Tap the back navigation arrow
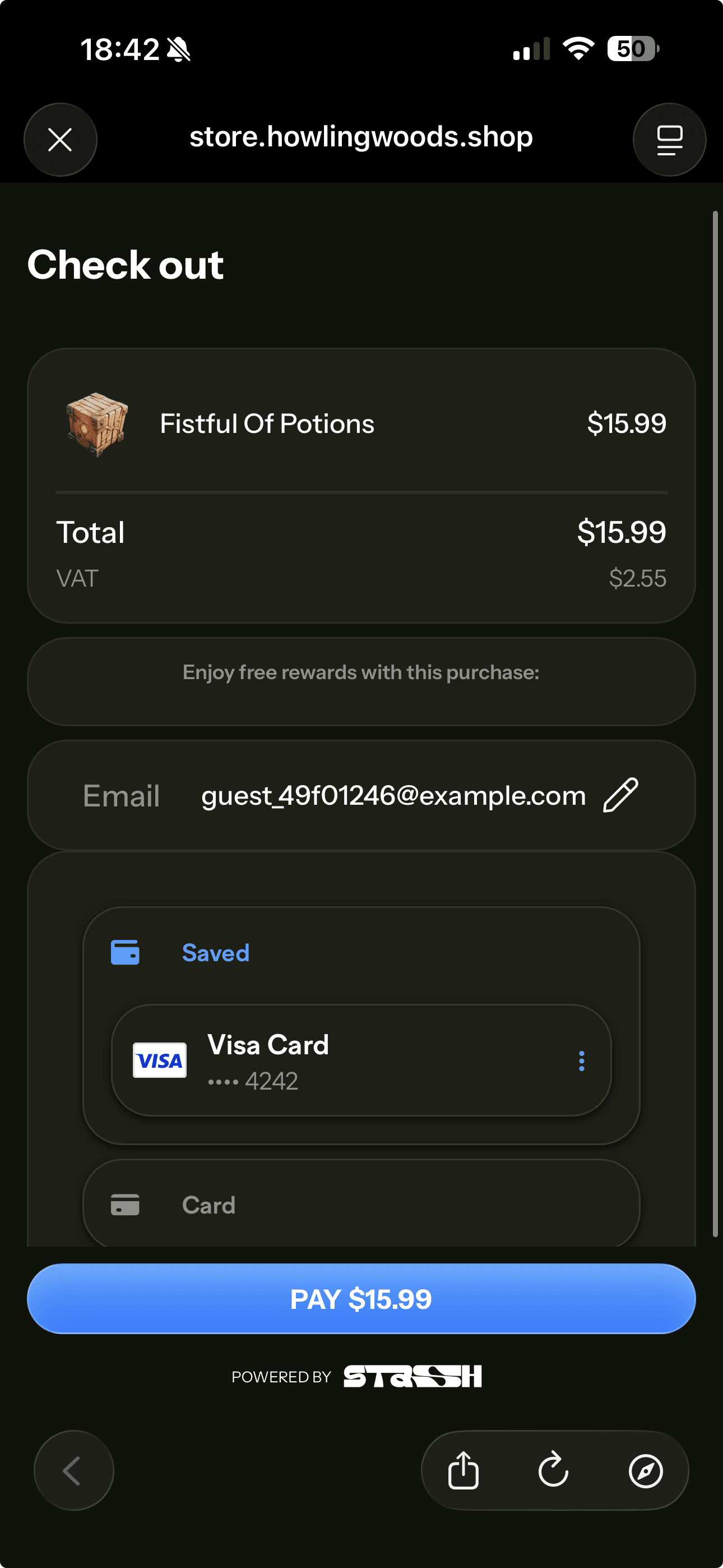The width and height of the screenshot is (723, 1568). click(73, 1470)
